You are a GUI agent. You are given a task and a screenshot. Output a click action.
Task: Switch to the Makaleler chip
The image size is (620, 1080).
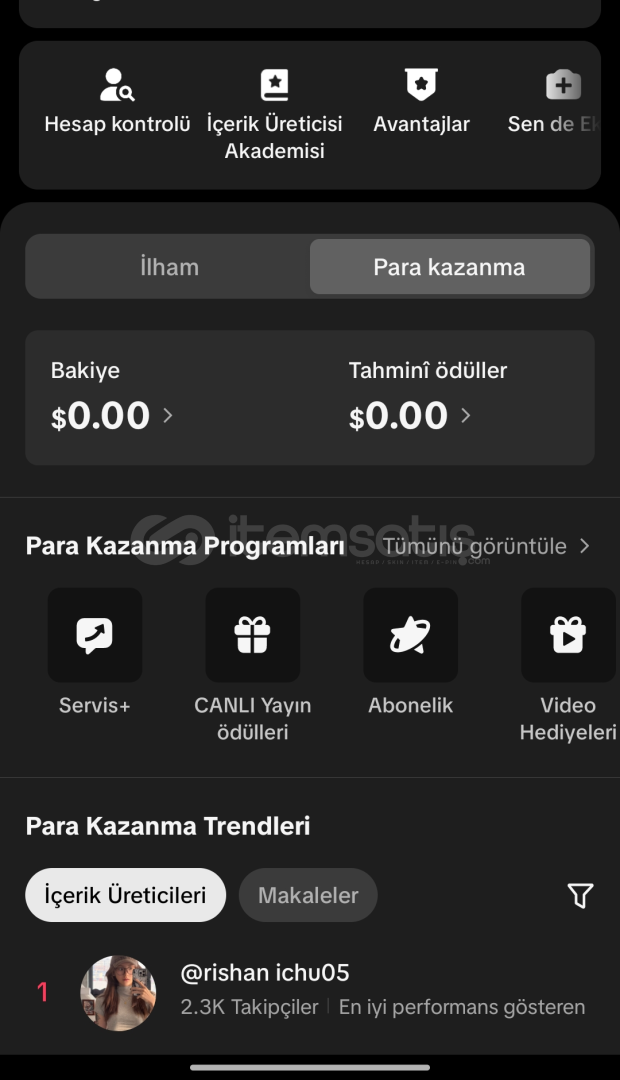point(308,895)
